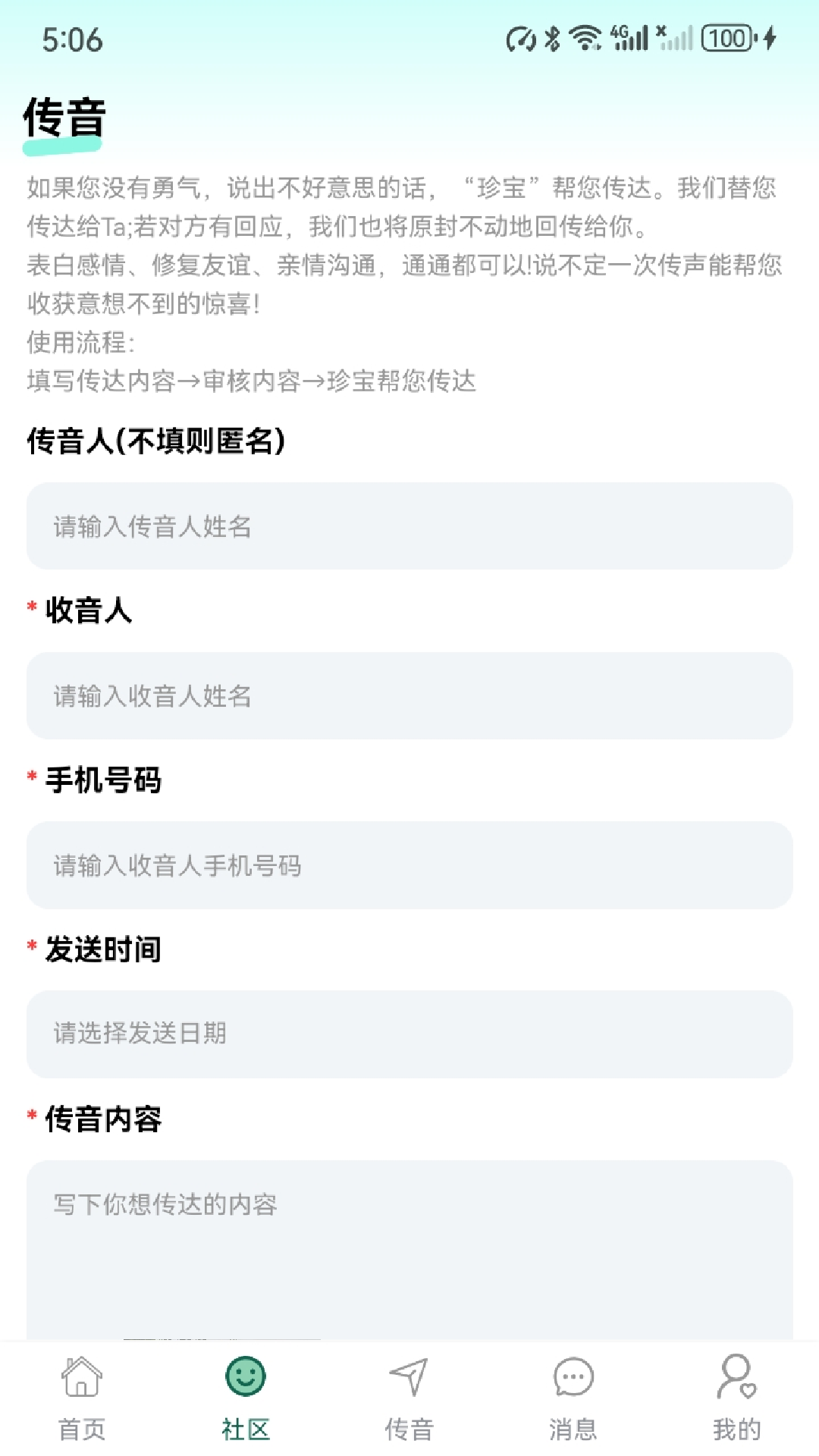Screen dimensions: 819x1456
Task: Switch to the 社区 community tab
Action: (x=246, y=1398)
